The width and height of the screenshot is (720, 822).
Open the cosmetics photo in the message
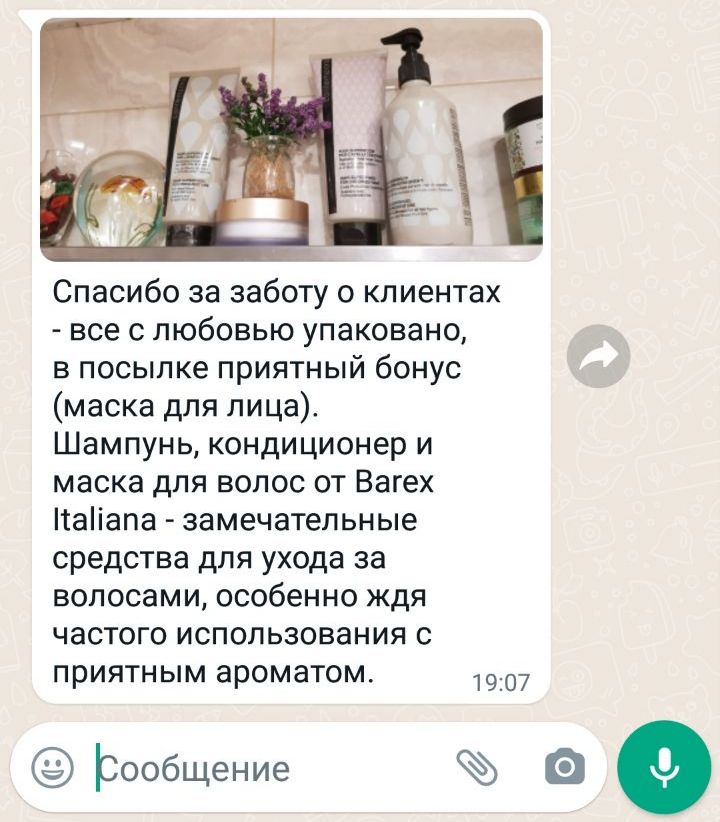[x=291, y=138]
